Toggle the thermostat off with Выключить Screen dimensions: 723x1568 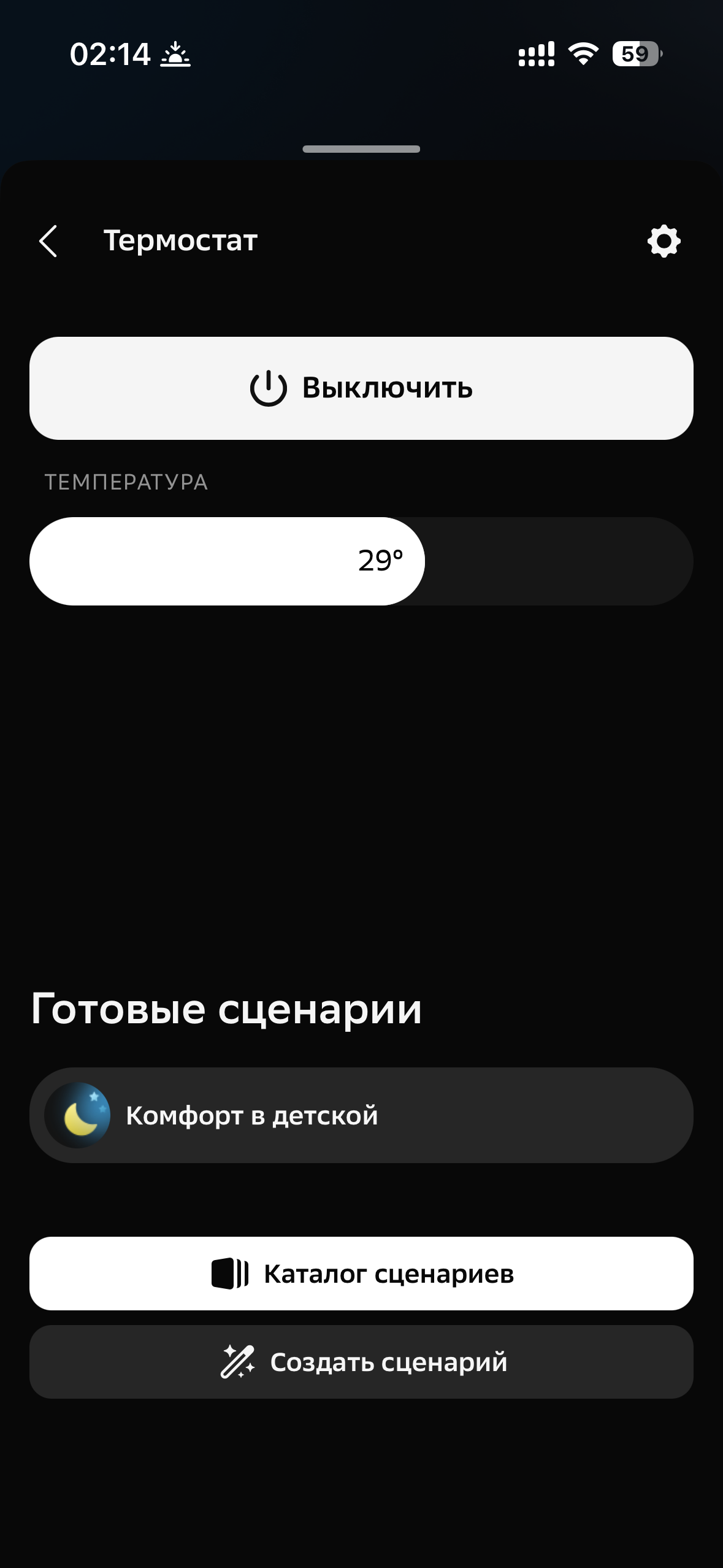click(361, 388)
